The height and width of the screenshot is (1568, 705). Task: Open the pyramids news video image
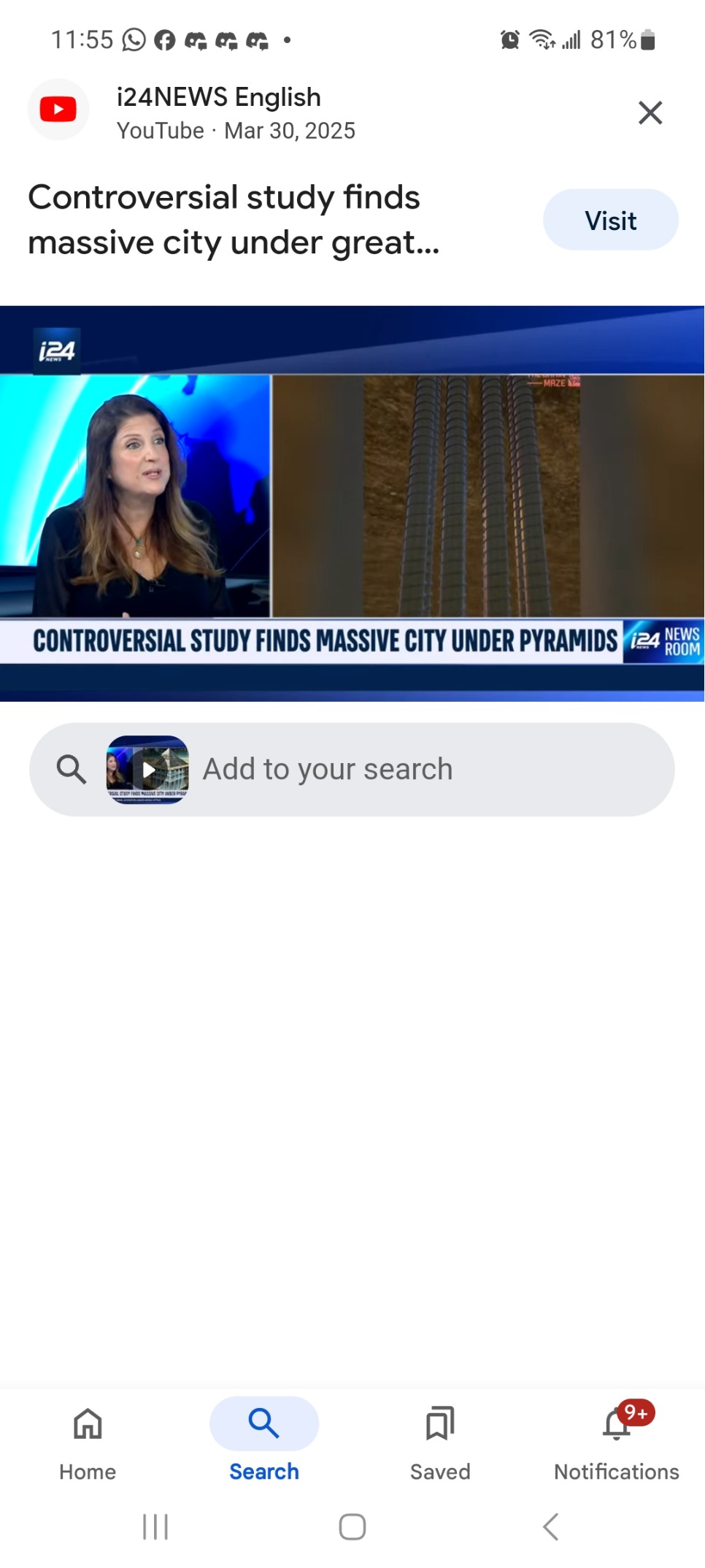pyautogui.click(x=352, y=503)
